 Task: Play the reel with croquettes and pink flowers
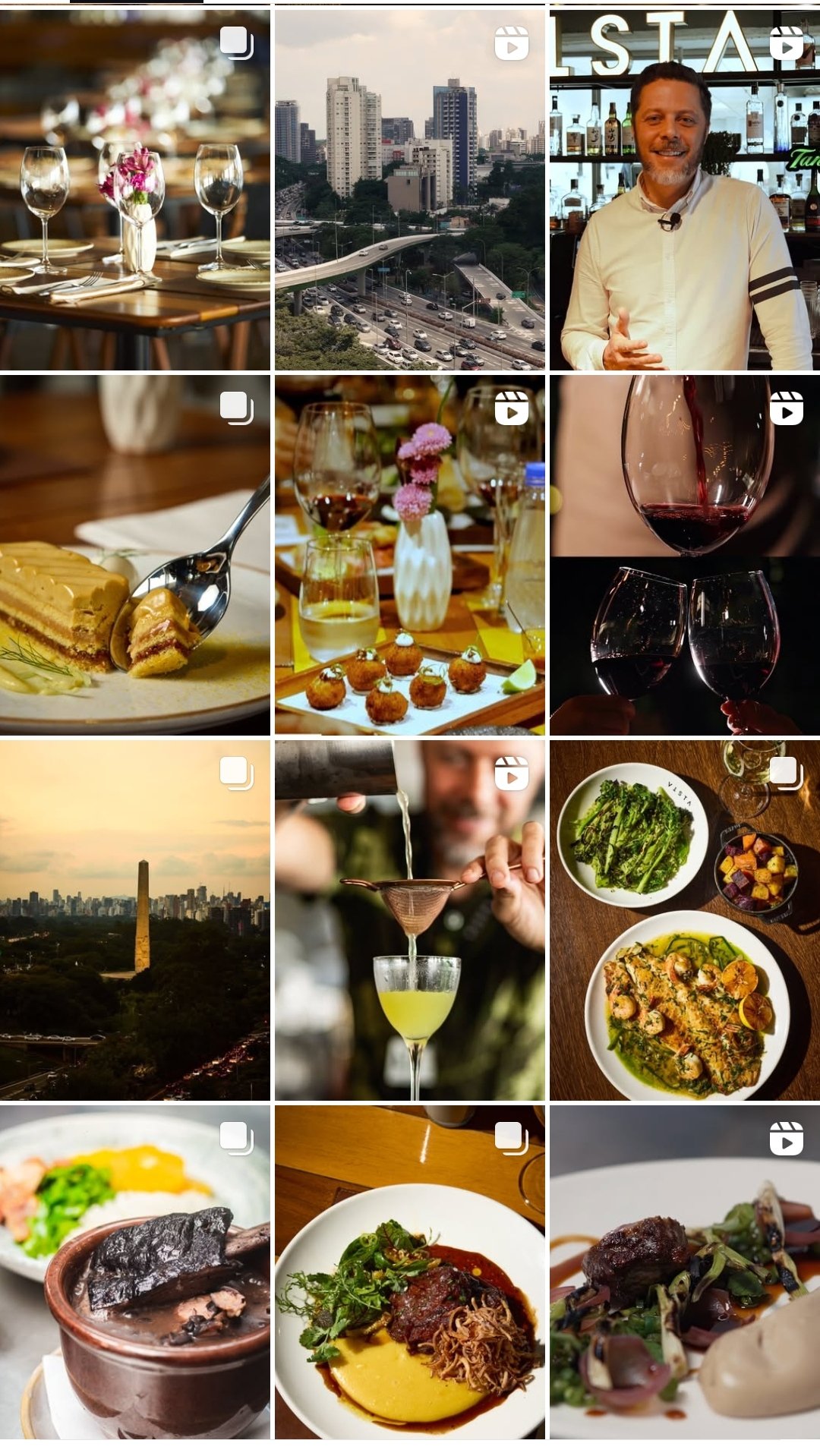click(409, 555)
